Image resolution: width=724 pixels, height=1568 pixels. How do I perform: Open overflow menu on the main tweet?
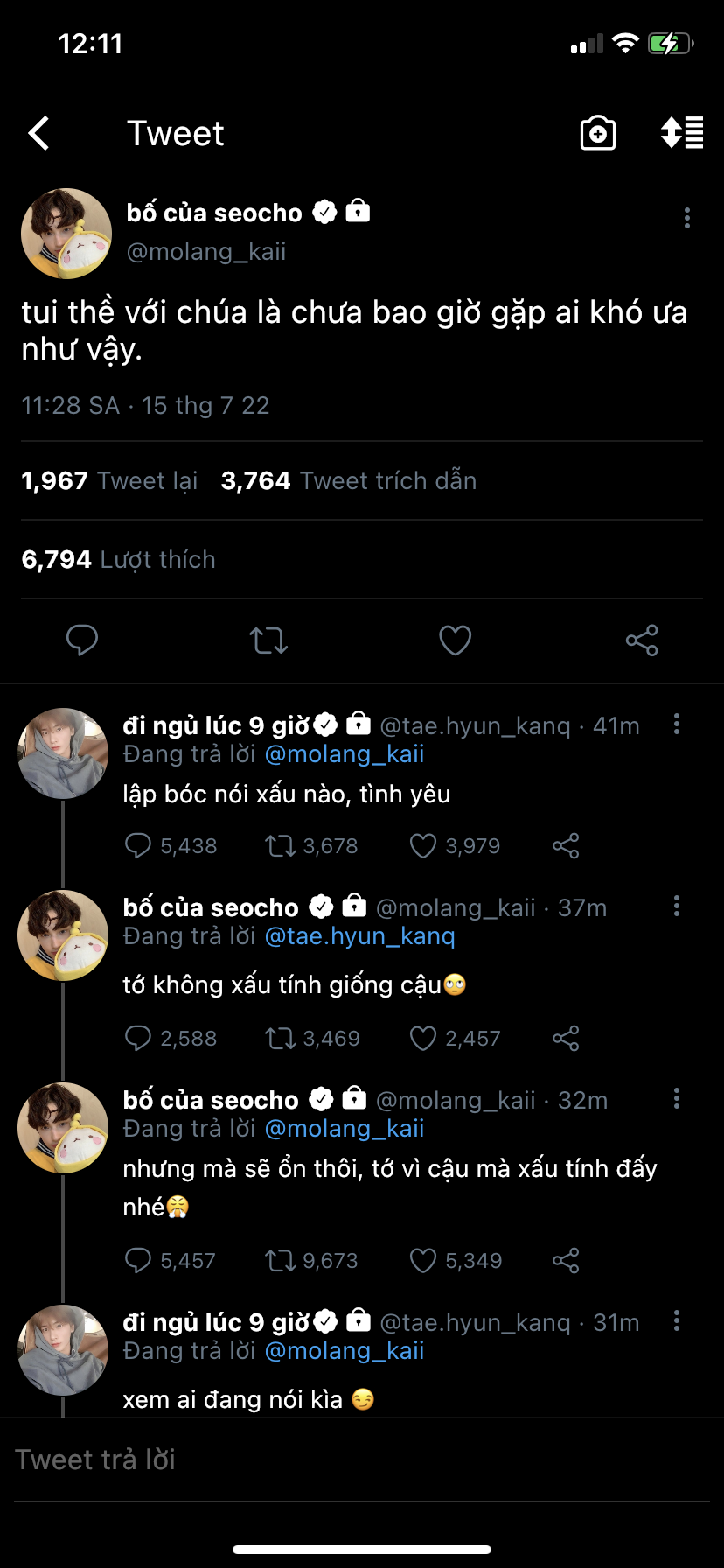[x=687, y=218]
